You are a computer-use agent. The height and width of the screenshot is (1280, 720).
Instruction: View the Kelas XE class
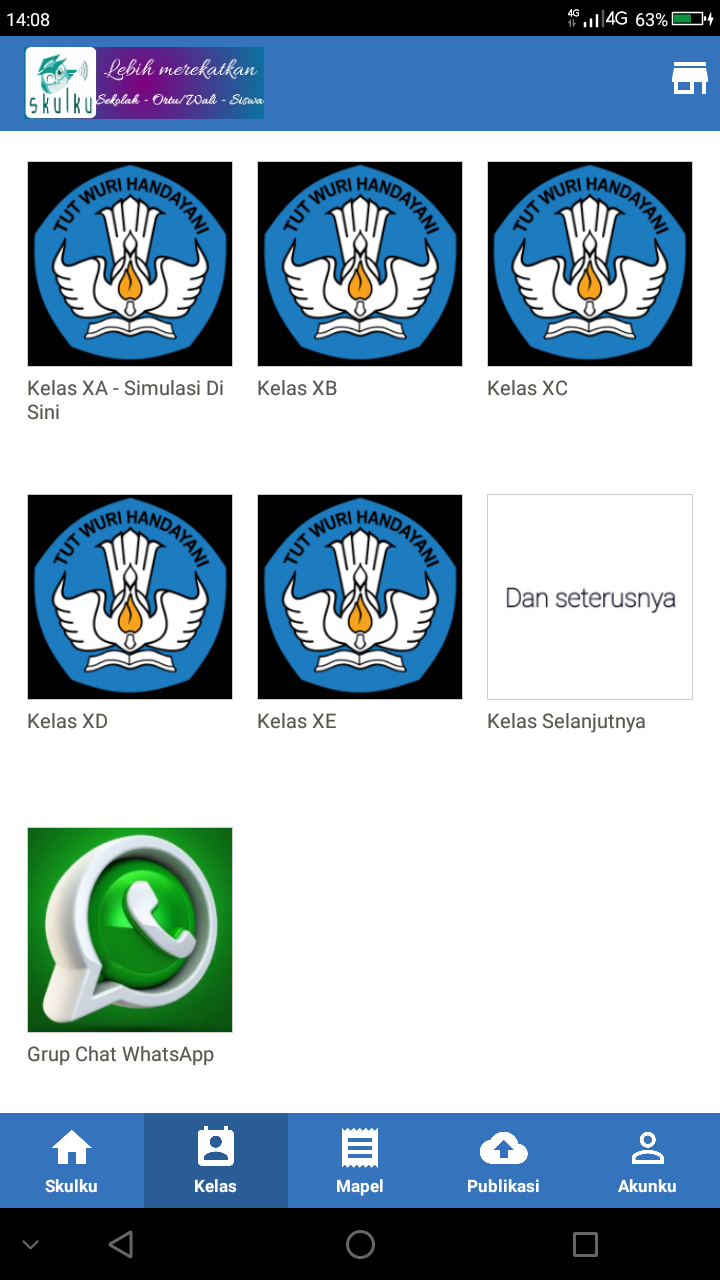pyautogui.click(x=360, y=597)
